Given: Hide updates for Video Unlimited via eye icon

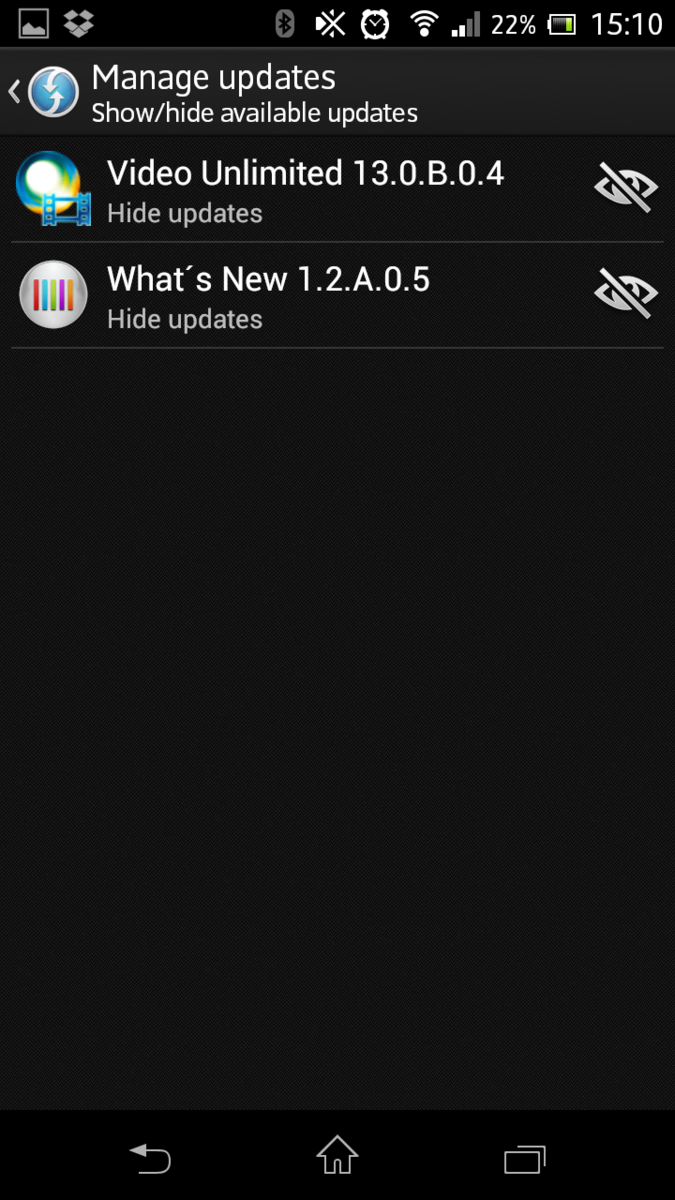Looking at the screenshot, I should point(625,188).
